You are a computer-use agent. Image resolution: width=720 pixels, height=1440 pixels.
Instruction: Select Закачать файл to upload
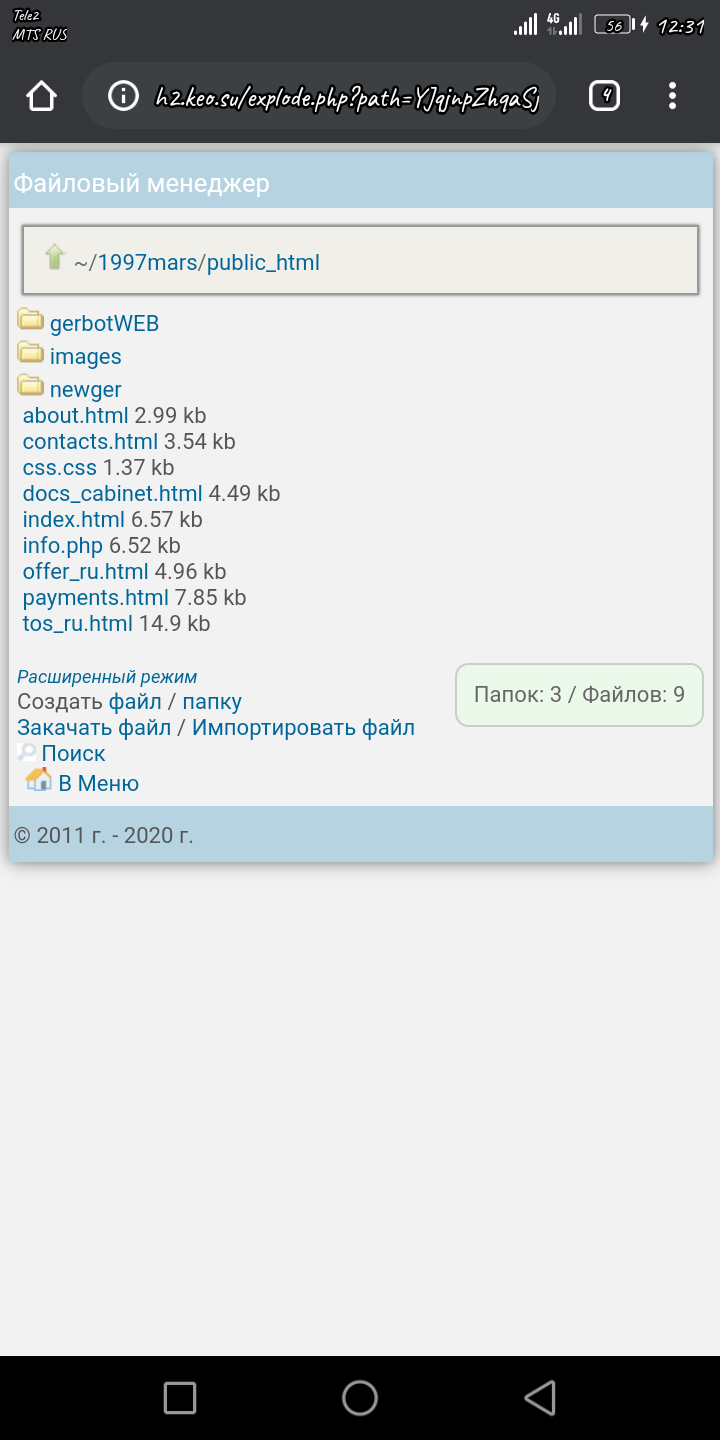94,728
